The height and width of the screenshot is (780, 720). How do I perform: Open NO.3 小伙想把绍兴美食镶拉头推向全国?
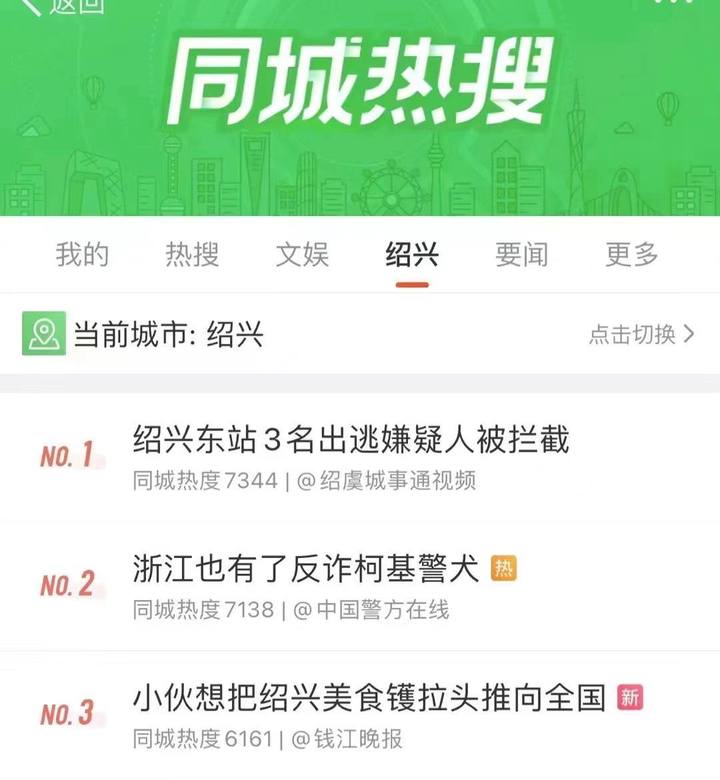(x=370, y=699)
